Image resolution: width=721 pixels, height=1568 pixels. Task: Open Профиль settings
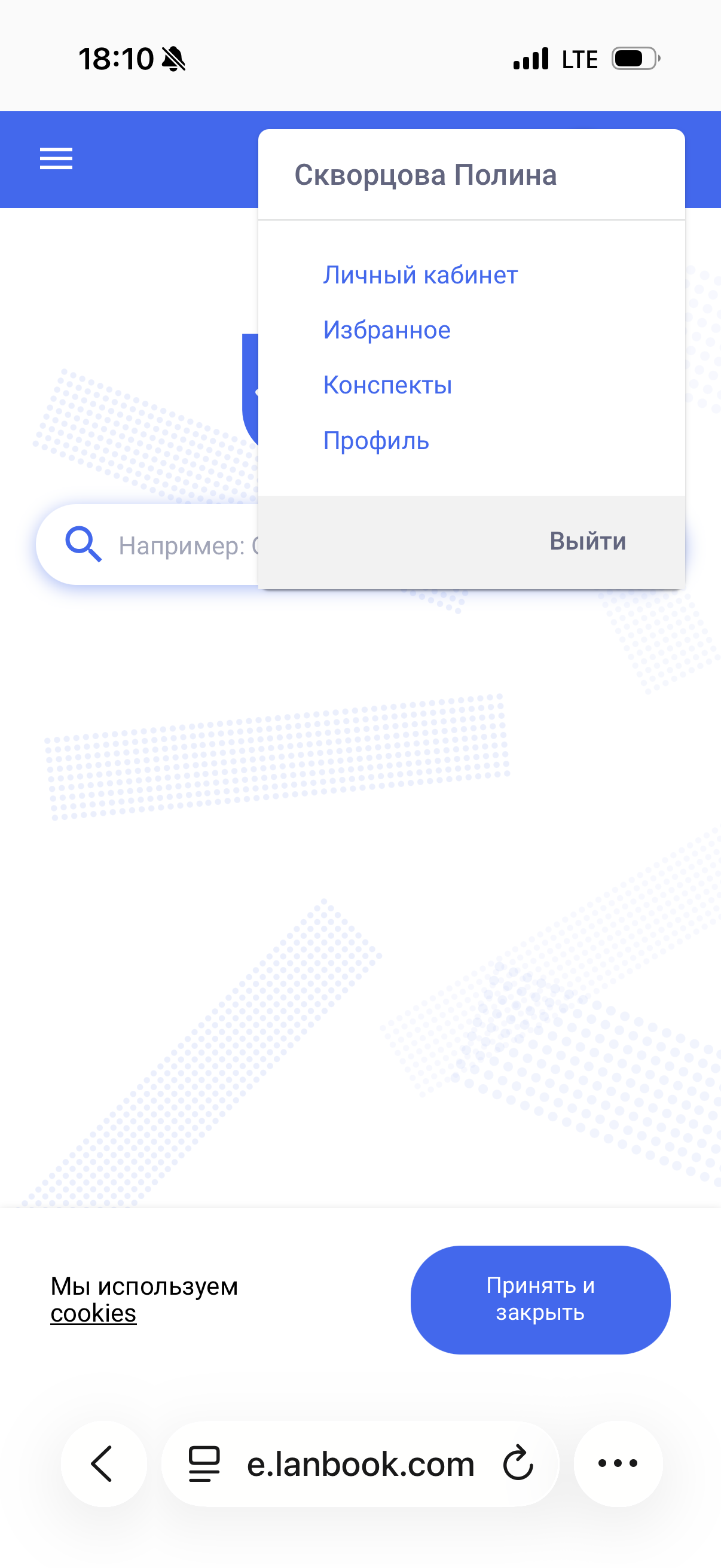coord(375,441)
